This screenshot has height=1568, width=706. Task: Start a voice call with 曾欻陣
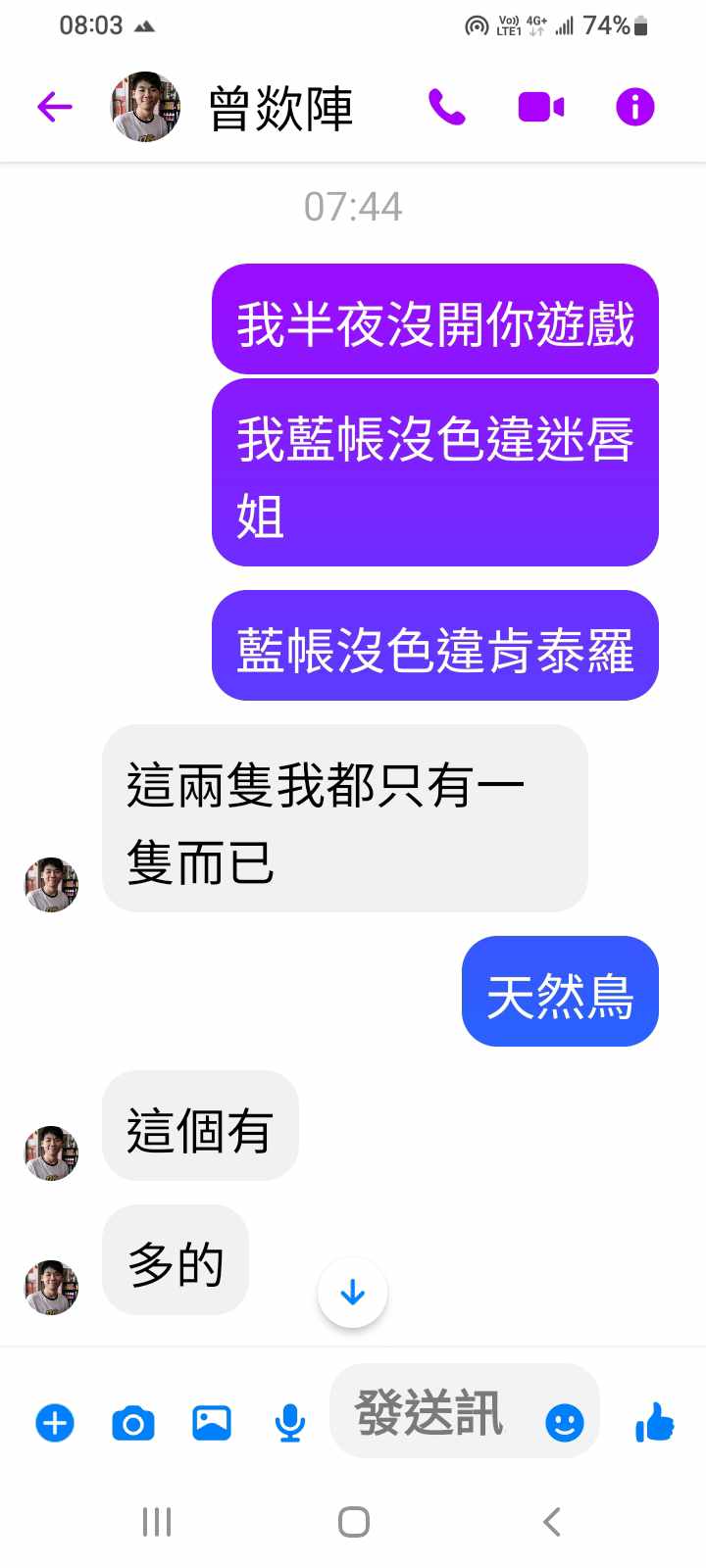[446, 107]
